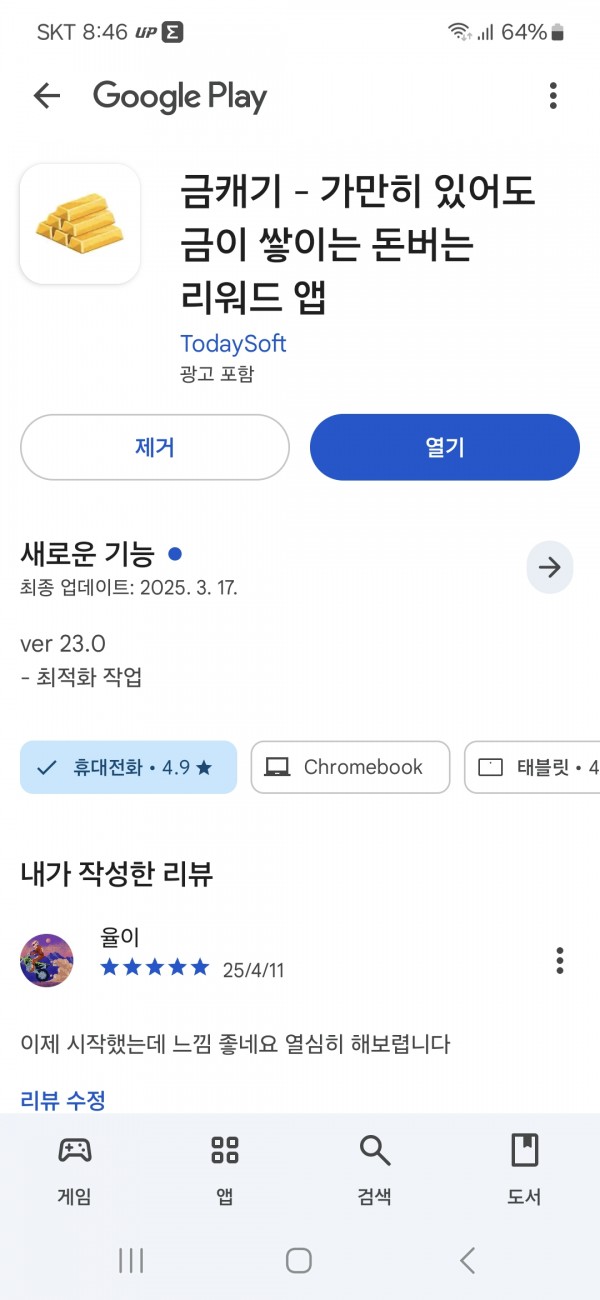Open the system recent apps
Viewport: 600px width, 1300px height.
point(131,1260)
